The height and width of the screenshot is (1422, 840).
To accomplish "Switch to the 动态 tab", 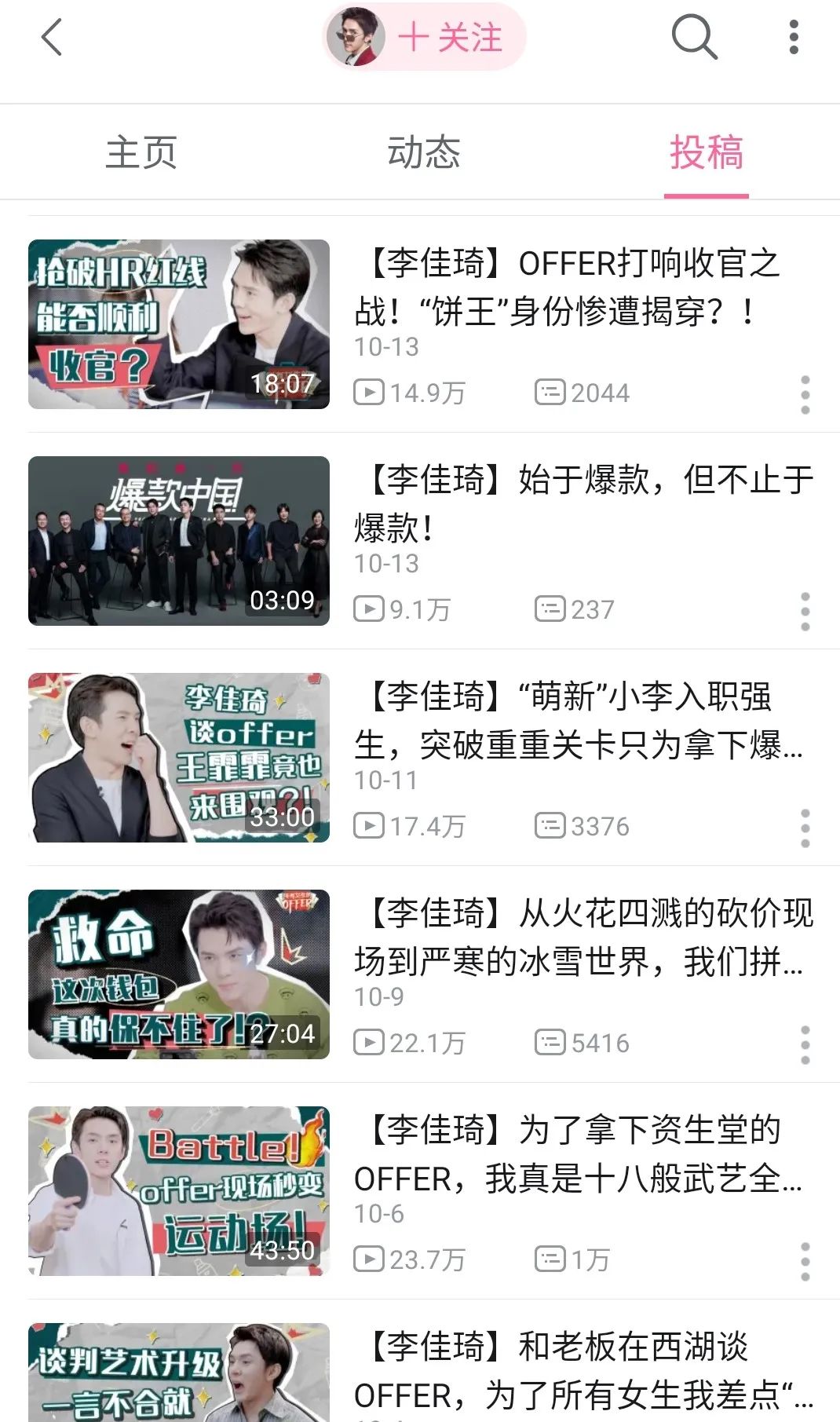I will tap(423, 152).
